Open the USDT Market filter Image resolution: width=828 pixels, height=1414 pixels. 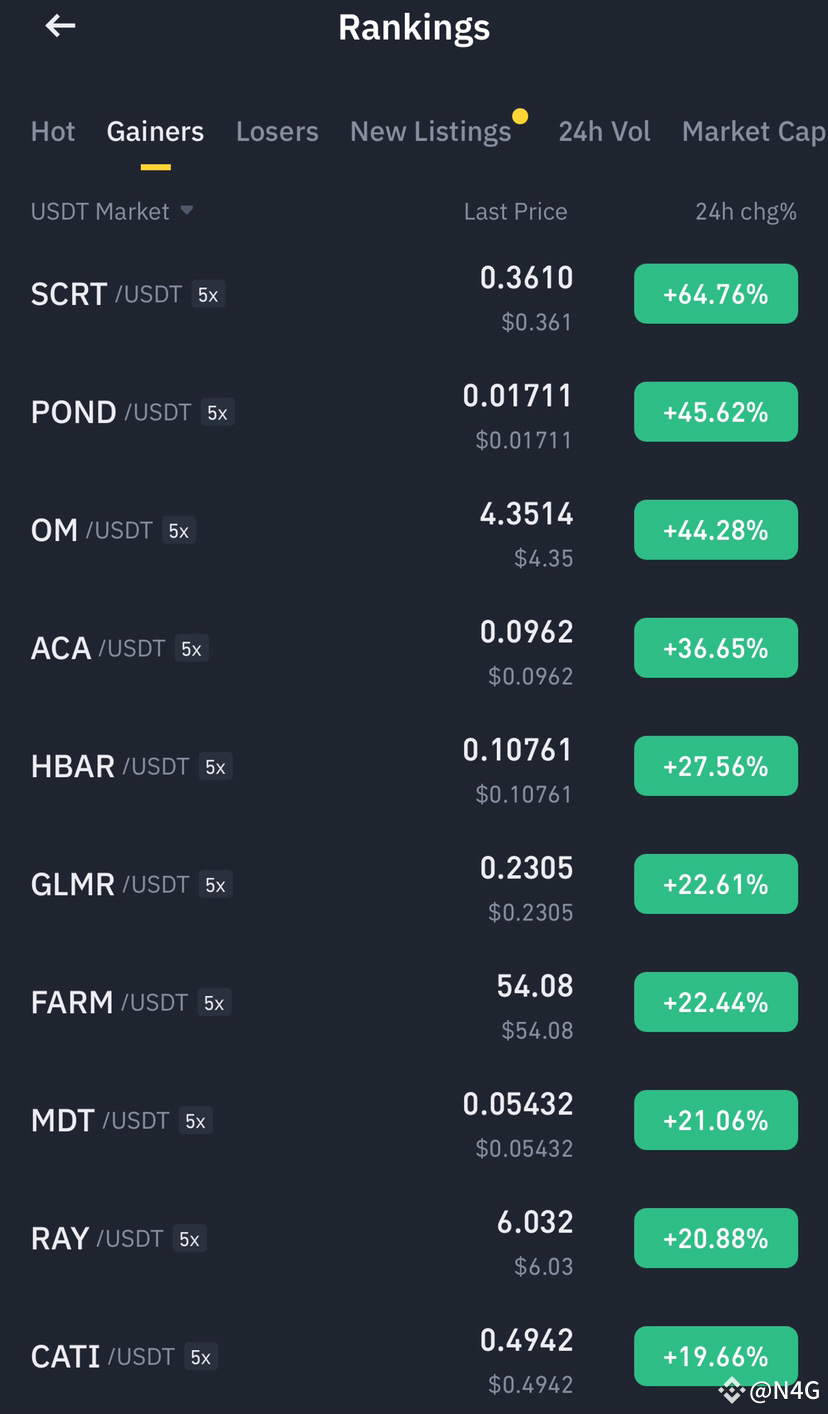(x=112, y=211)
